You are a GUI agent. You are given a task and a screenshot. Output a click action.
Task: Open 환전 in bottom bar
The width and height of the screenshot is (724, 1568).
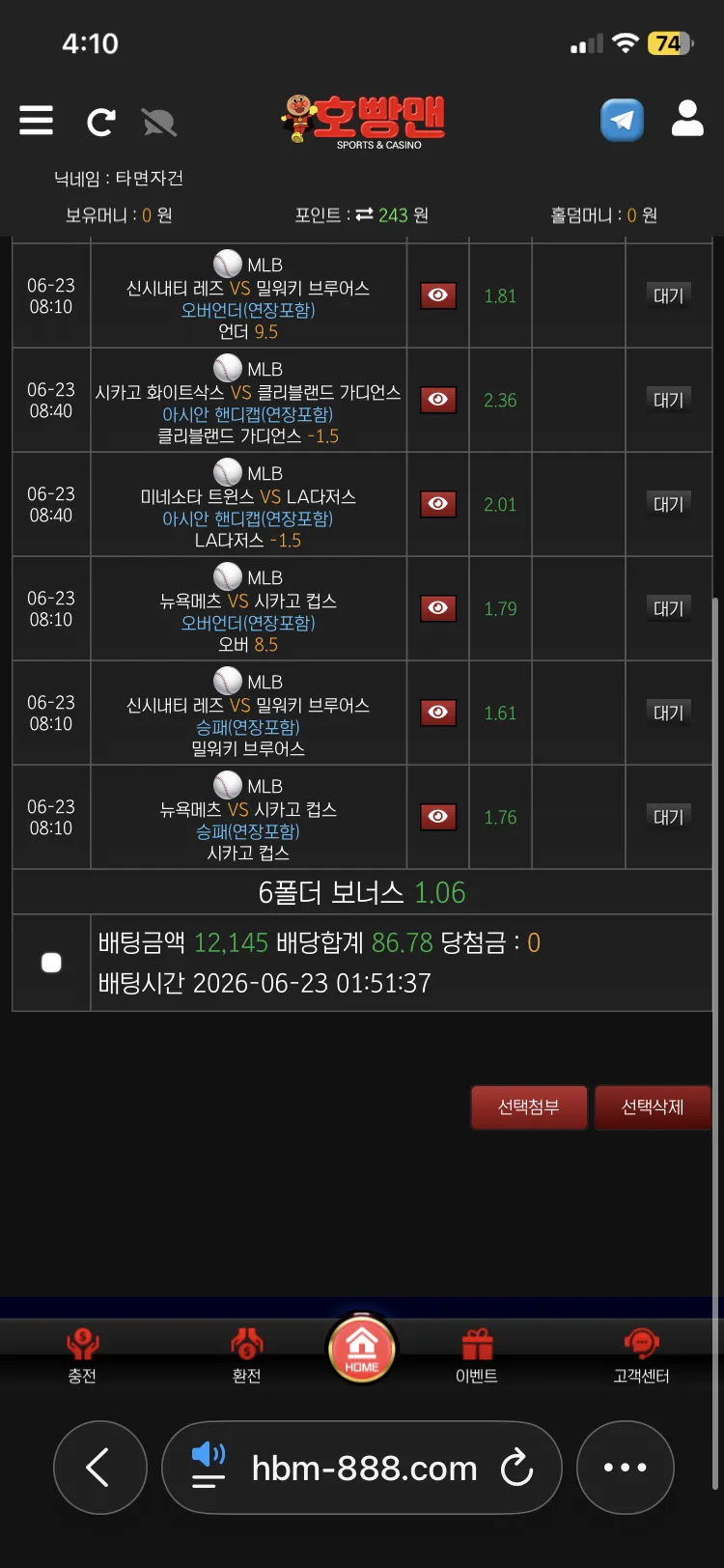click(247, 1356)
